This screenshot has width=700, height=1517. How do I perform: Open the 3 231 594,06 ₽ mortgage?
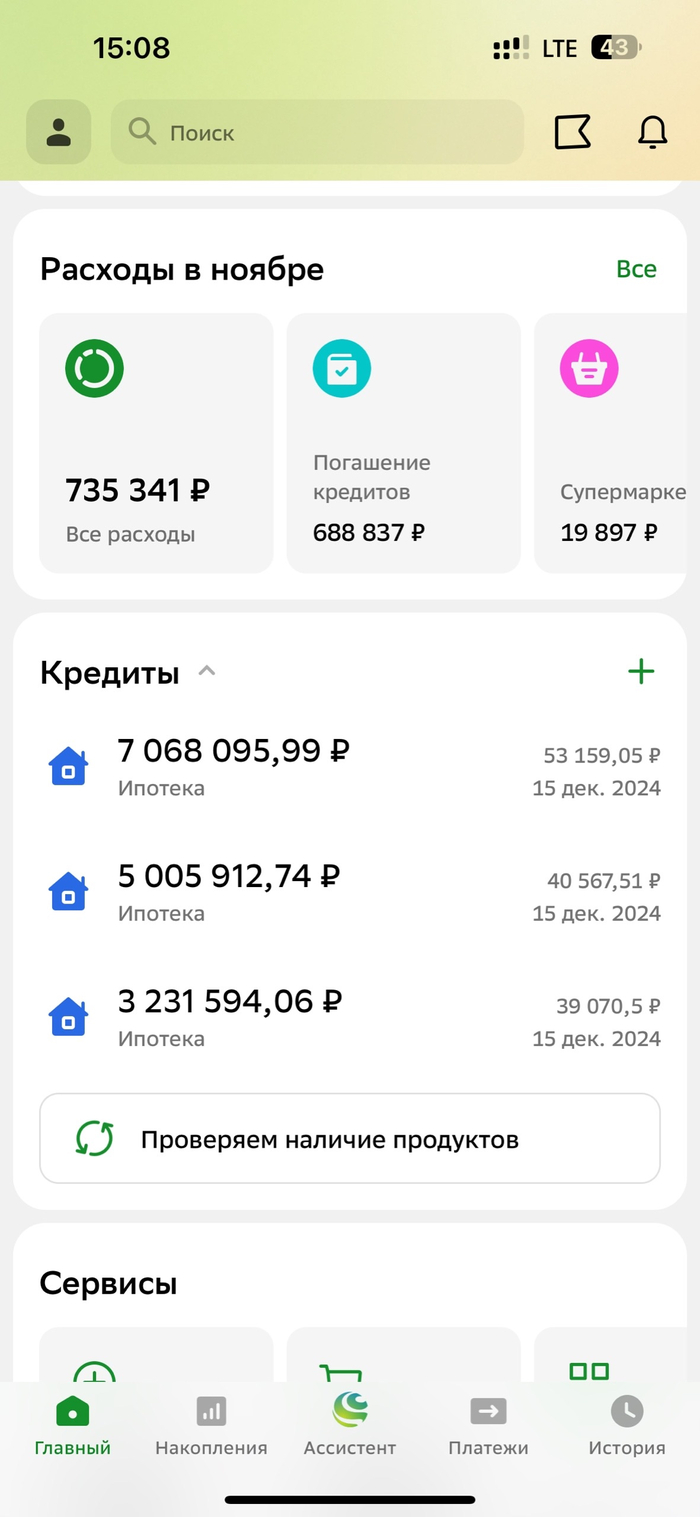tap(350, 1018)
